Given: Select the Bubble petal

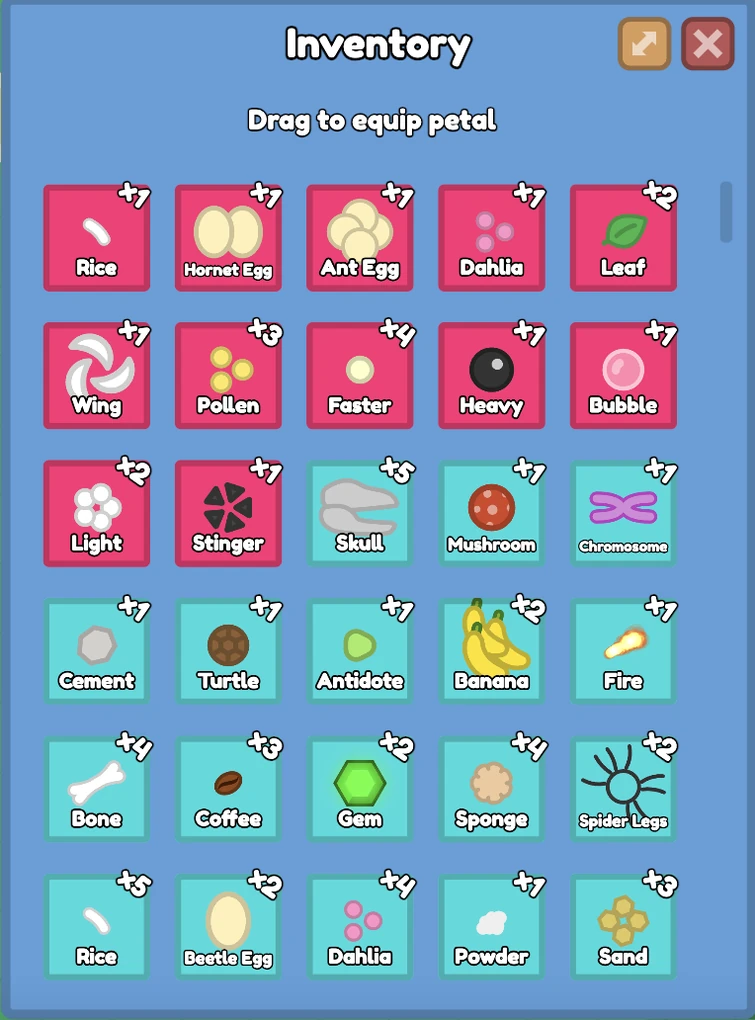Looking at the screenshot, I should tap(623, 375).
